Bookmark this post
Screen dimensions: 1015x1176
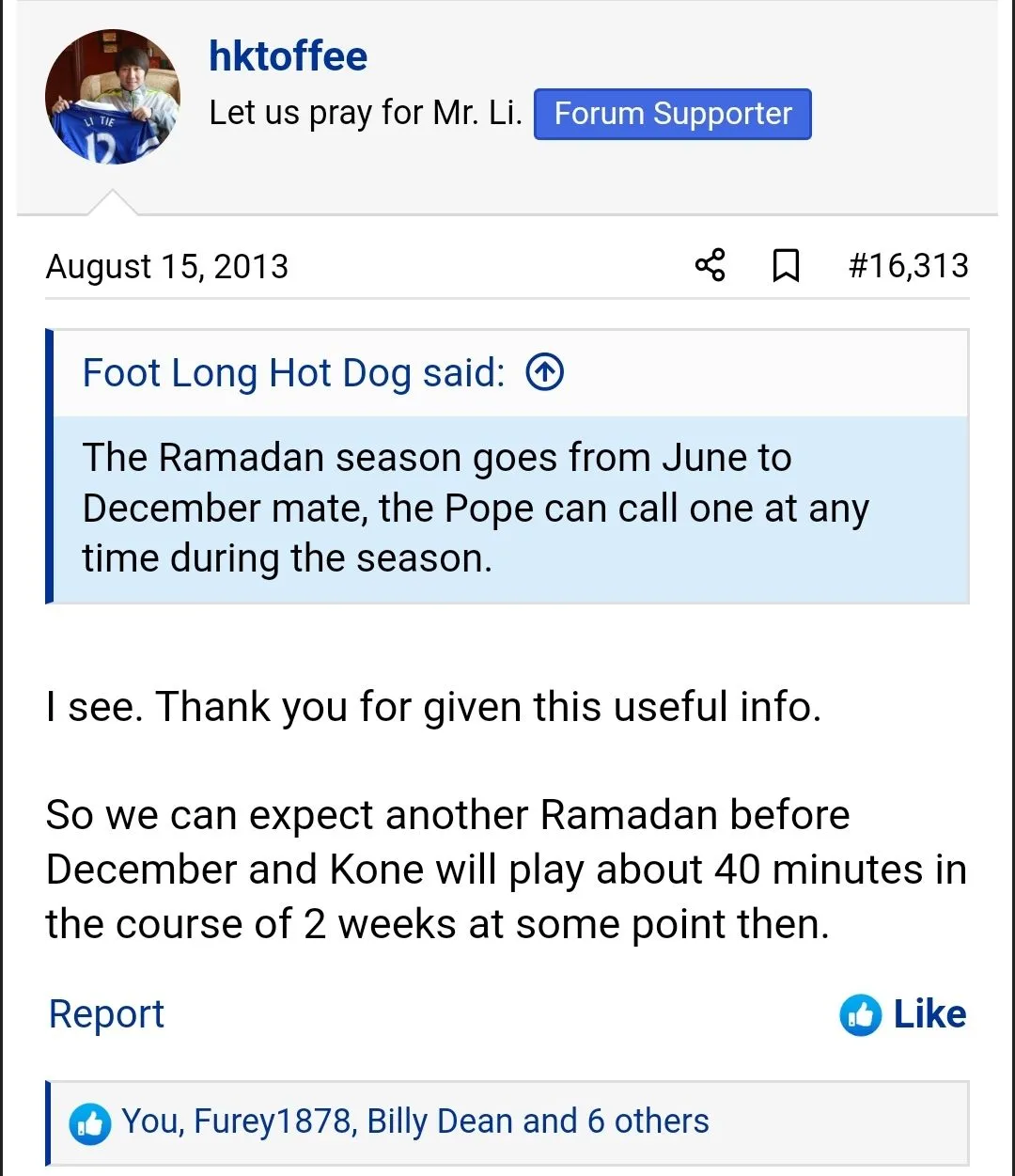coord(786,265)
